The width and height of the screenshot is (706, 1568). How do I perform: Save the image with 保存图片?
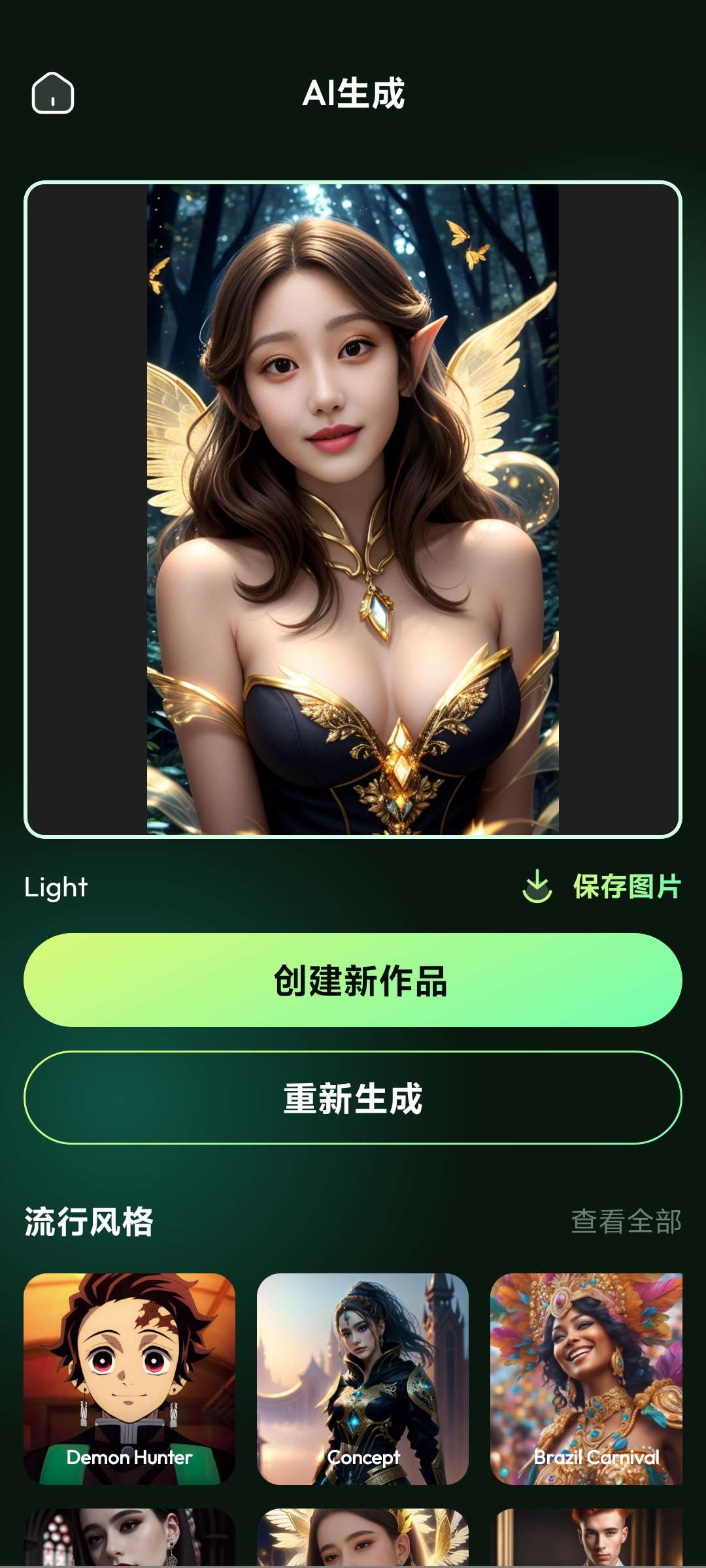point(602,887)
